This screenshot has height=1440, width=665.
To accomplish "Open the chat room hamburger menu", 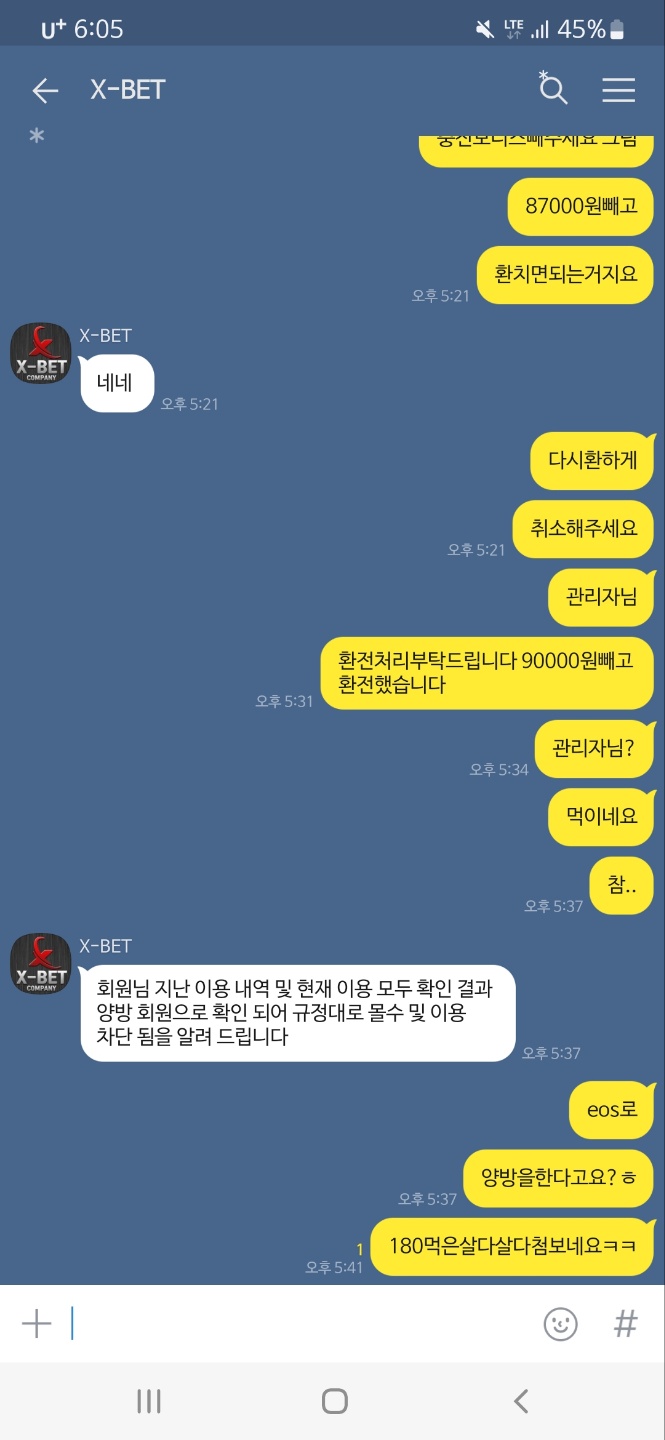I will click(x=618, y=90).
